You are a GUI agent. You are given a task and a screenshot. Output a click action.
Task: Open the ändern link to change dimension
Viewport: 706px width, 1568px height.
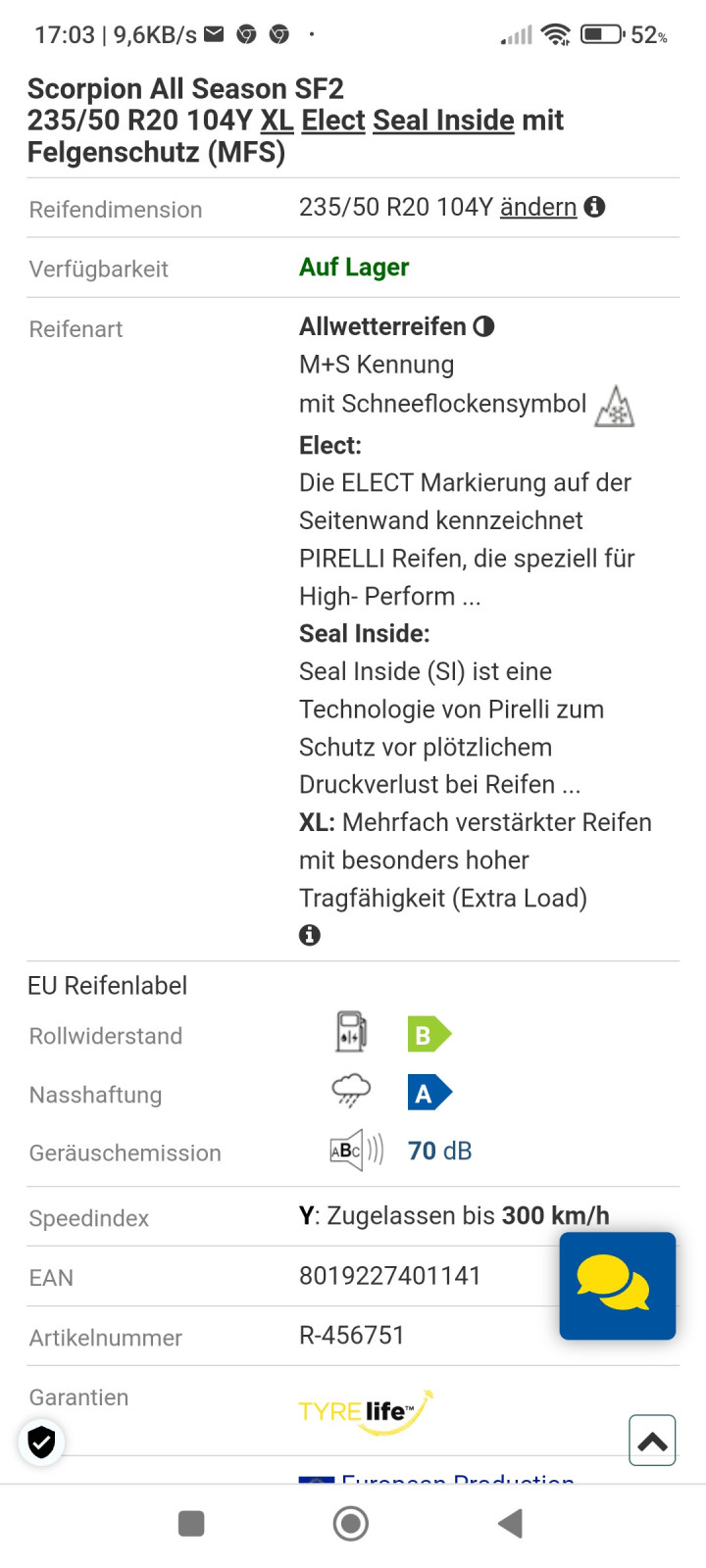pos(537,207)
